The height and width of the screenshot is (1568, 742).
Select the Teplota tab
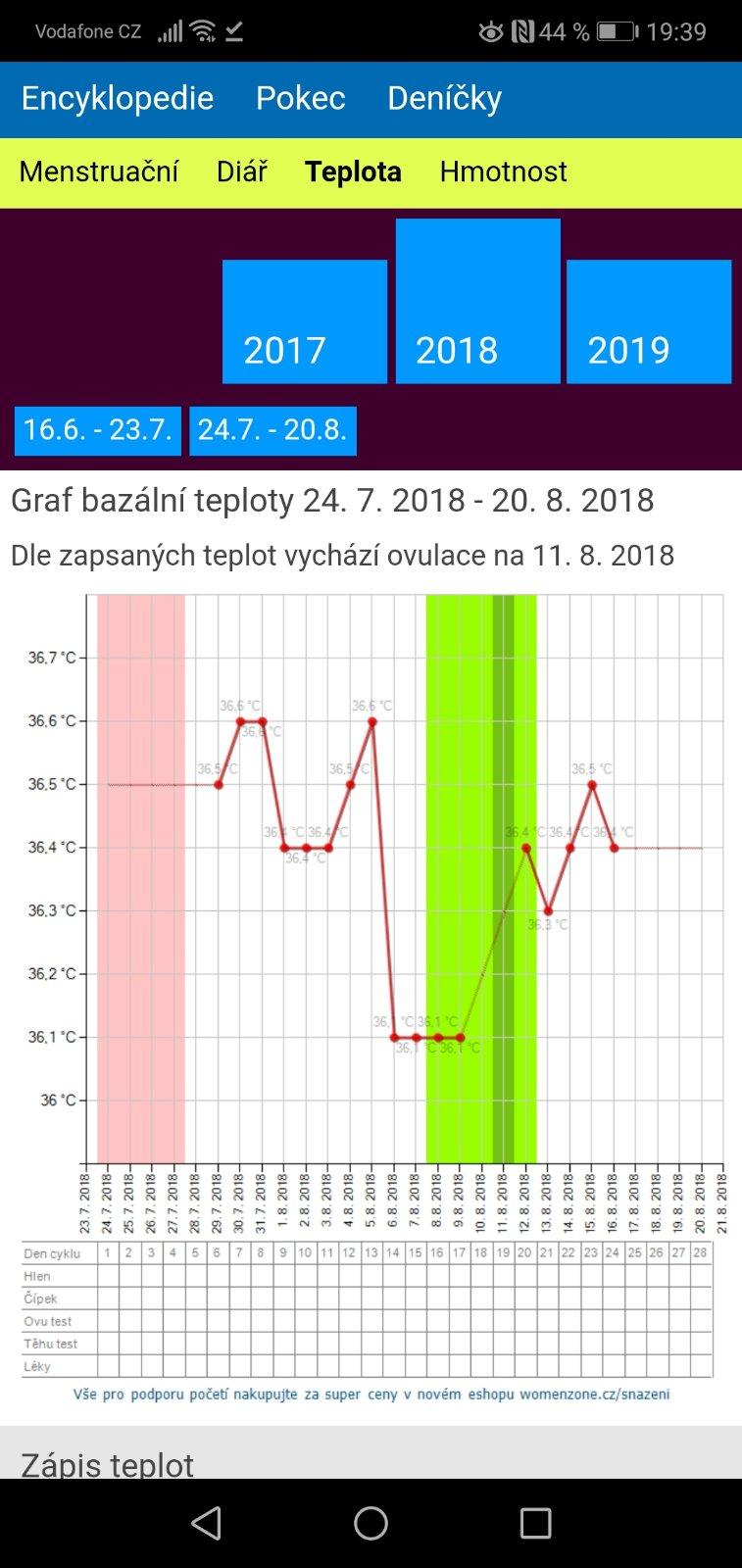tap(353, 171)
